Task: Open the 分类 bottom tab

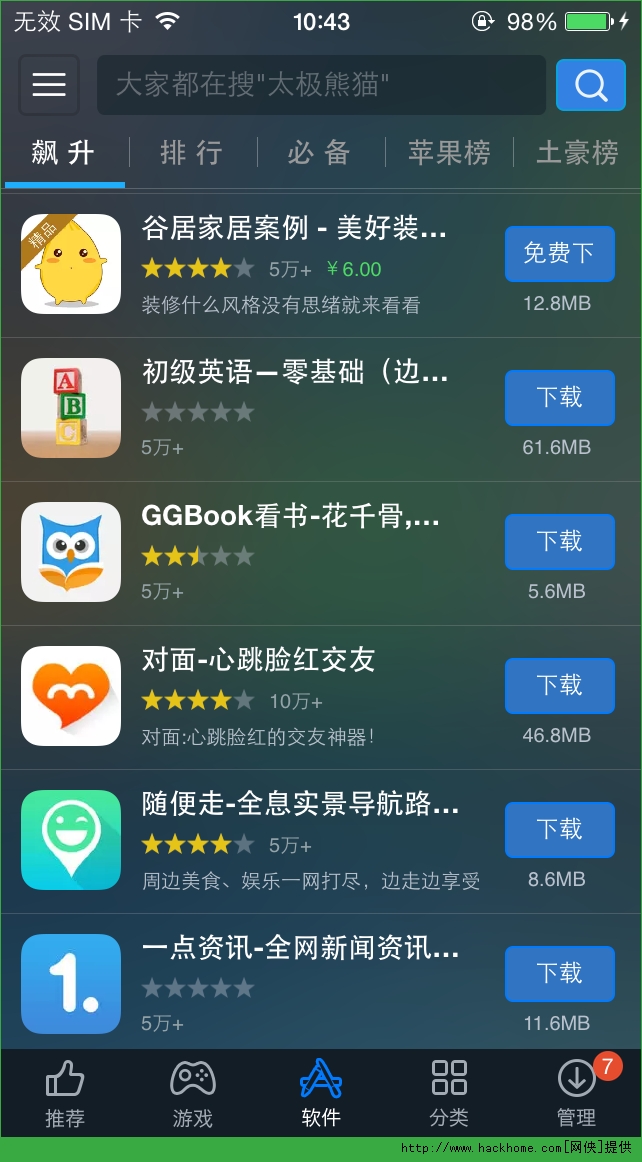Action: 449,1095
